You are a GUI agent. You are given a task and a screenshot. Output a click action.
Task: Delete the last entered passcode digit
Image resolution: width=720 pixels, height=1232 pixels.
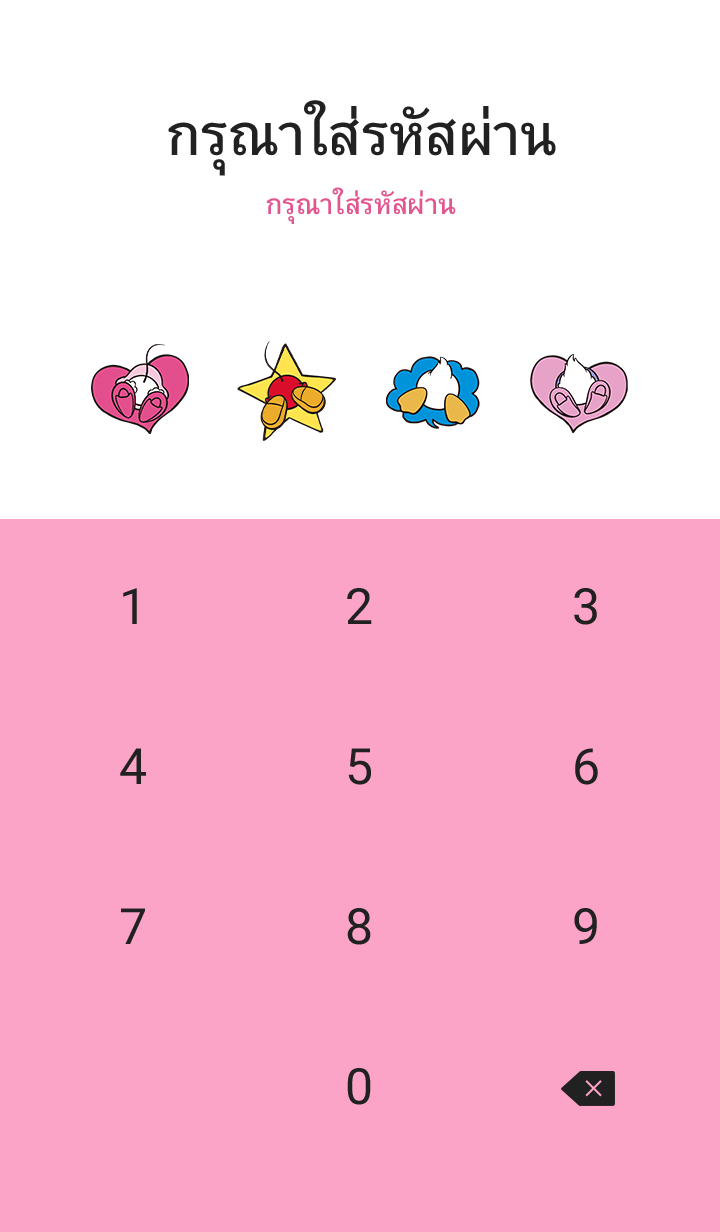pos(589,1088)
